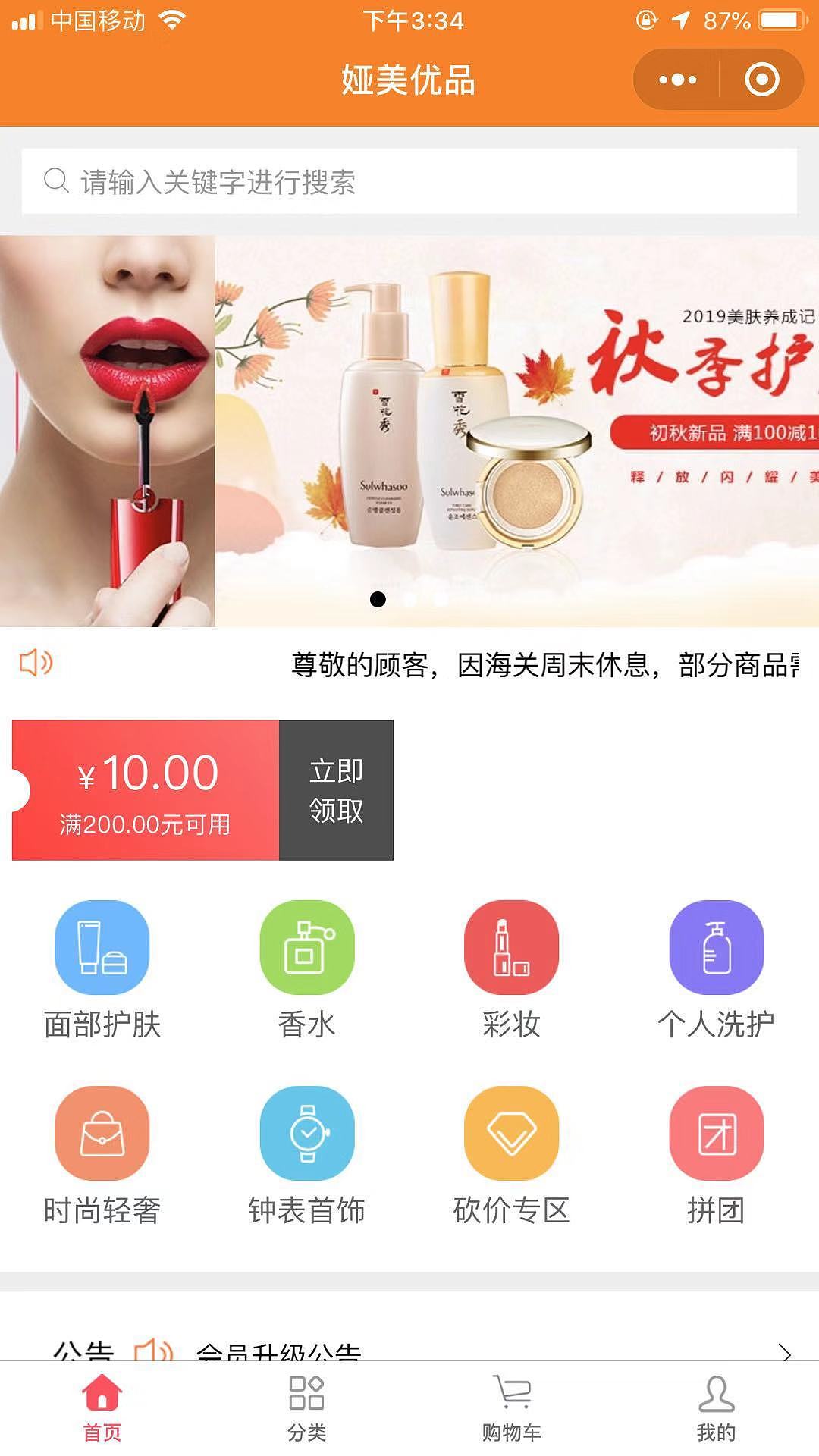Select the 香水 perfume category icon

pyautogui.click(x=307, y=946)
